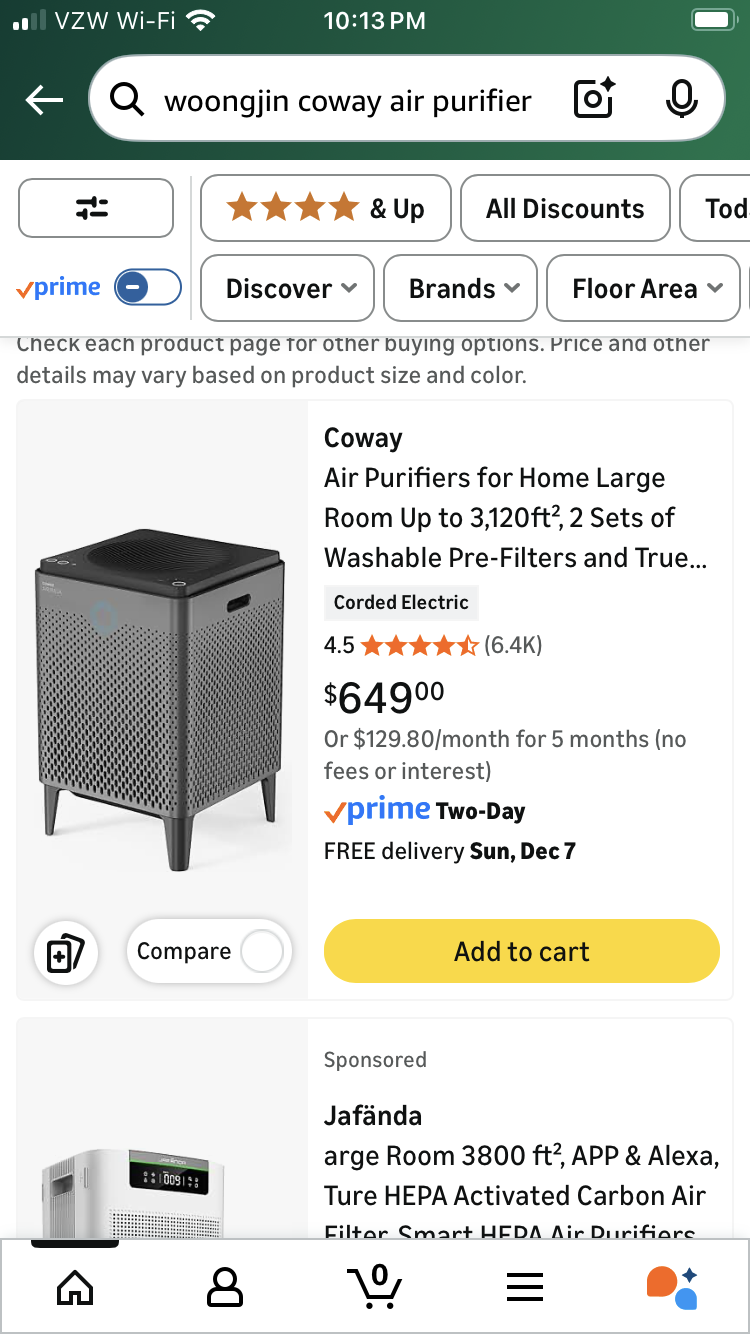Go to the Home tab
The height and width of the screenshot is (1334, 750).
click(75, 1287)
